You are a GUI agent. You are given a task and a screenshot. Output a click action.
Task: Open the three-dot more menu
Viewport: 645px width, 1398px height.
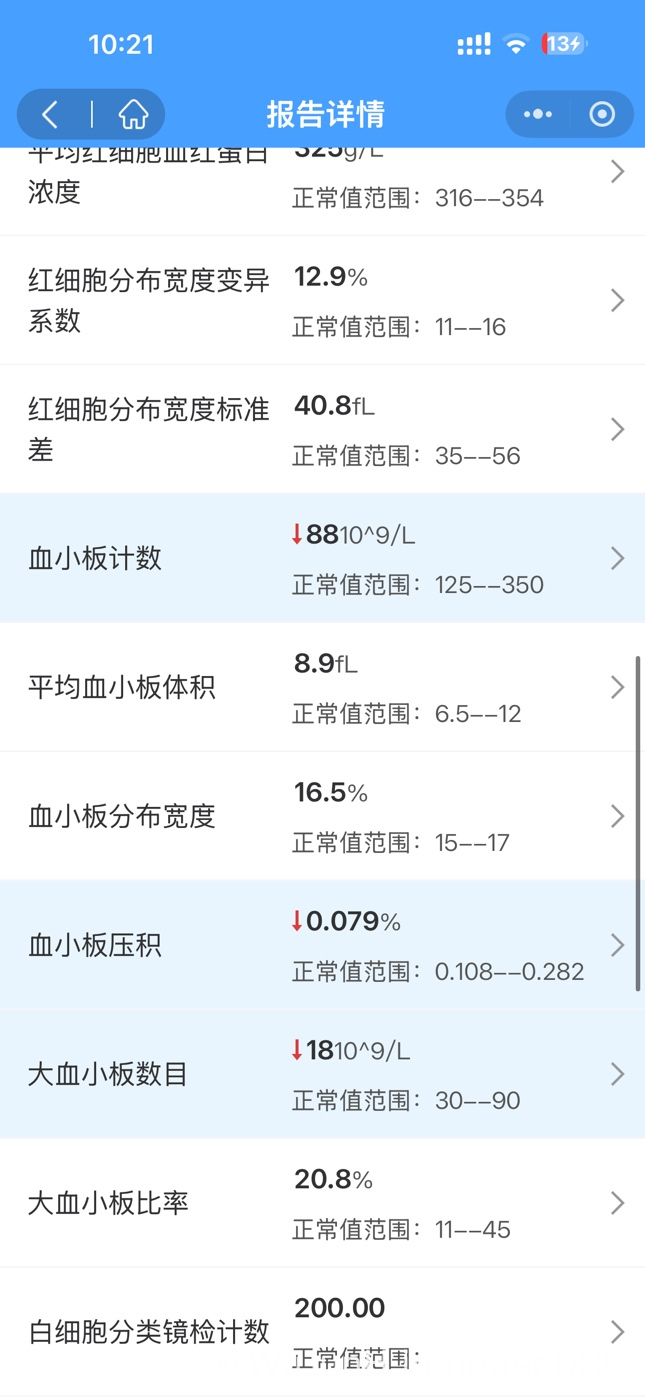(x=538, y=115)
